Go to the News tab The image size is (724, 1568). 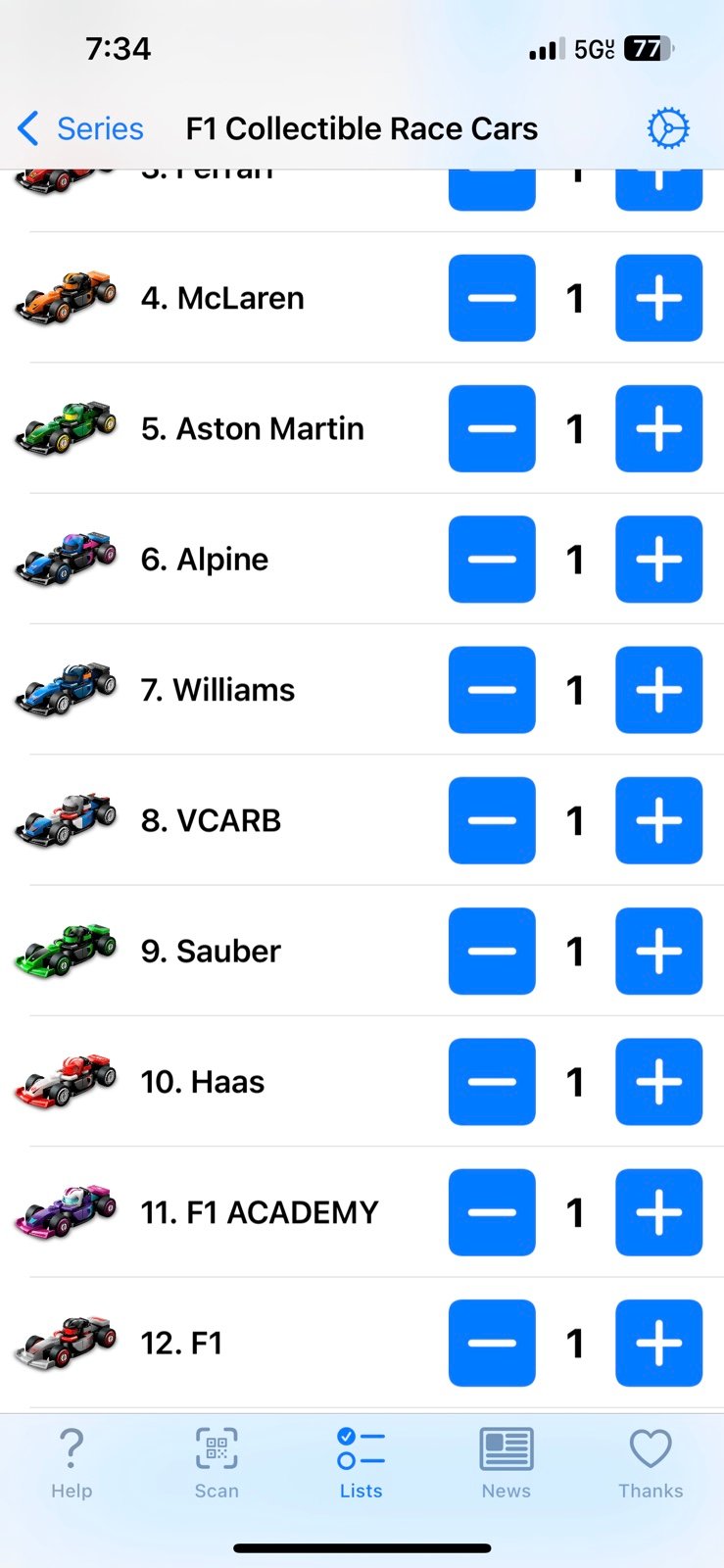[506, 1463]
